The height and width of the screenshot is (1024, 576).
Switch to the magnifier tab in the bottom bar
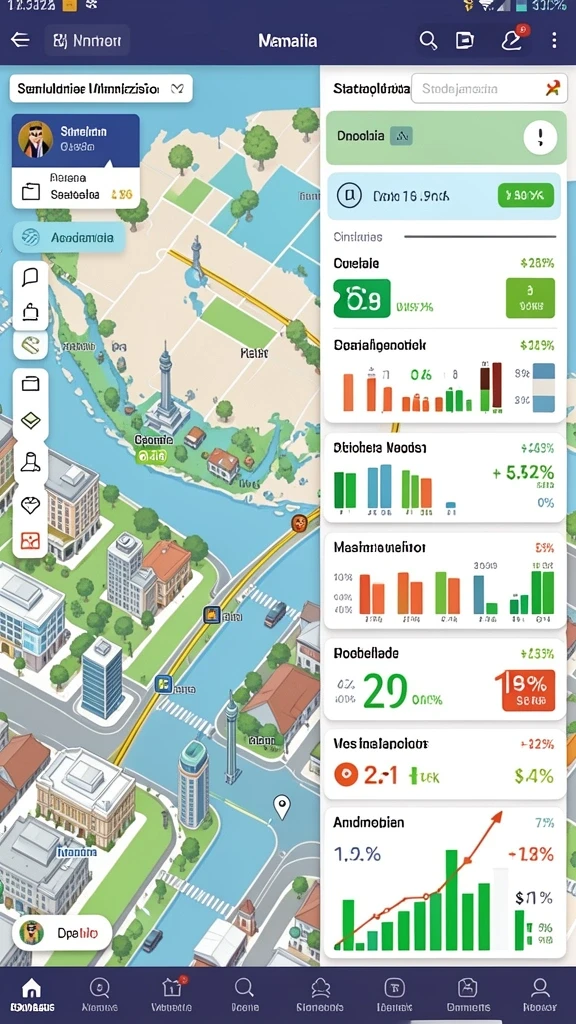pos(244,994)
